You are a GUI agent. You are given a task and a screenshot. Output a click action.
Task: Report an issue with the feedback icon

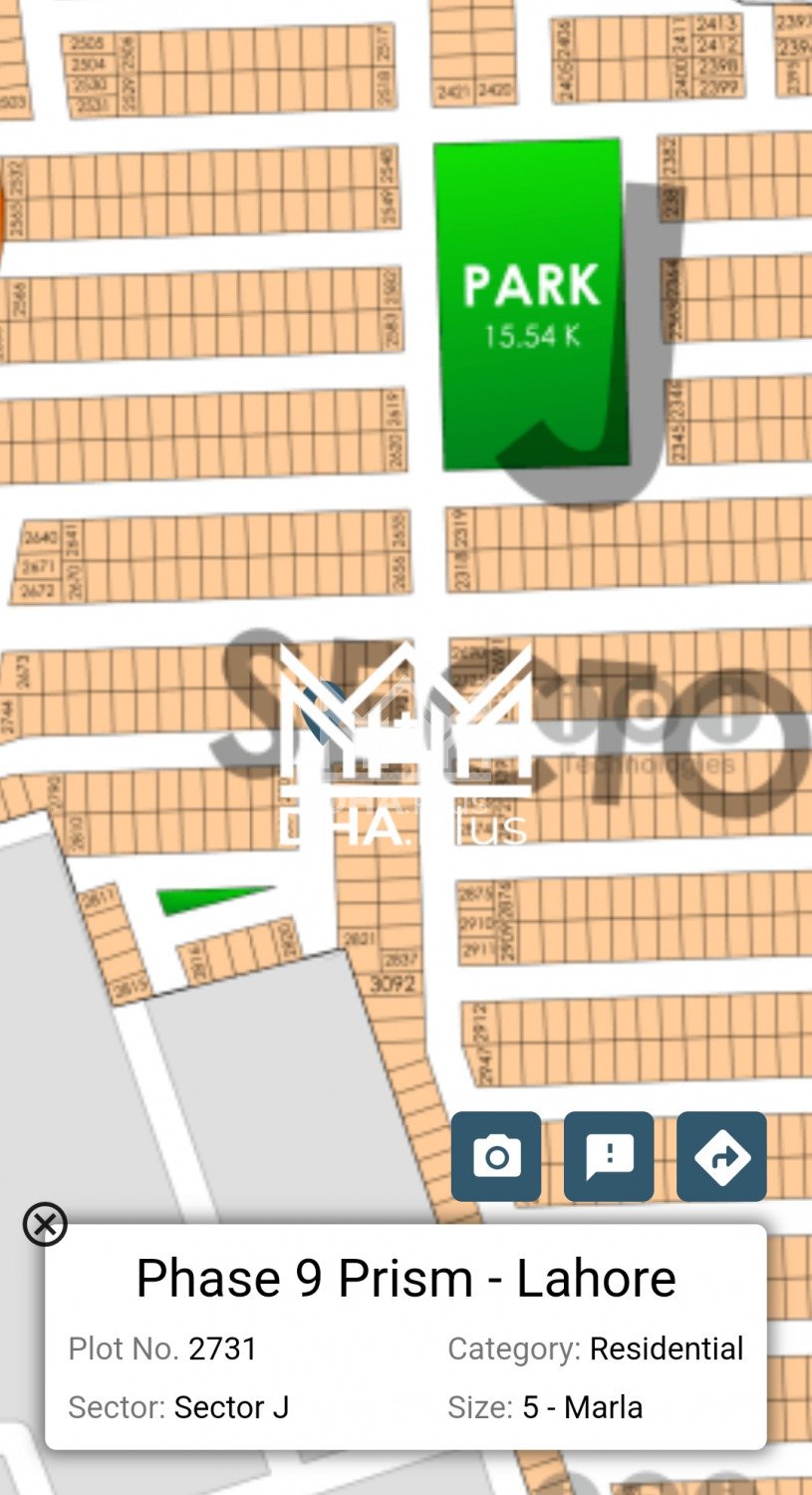click(x=609, y=1156)
